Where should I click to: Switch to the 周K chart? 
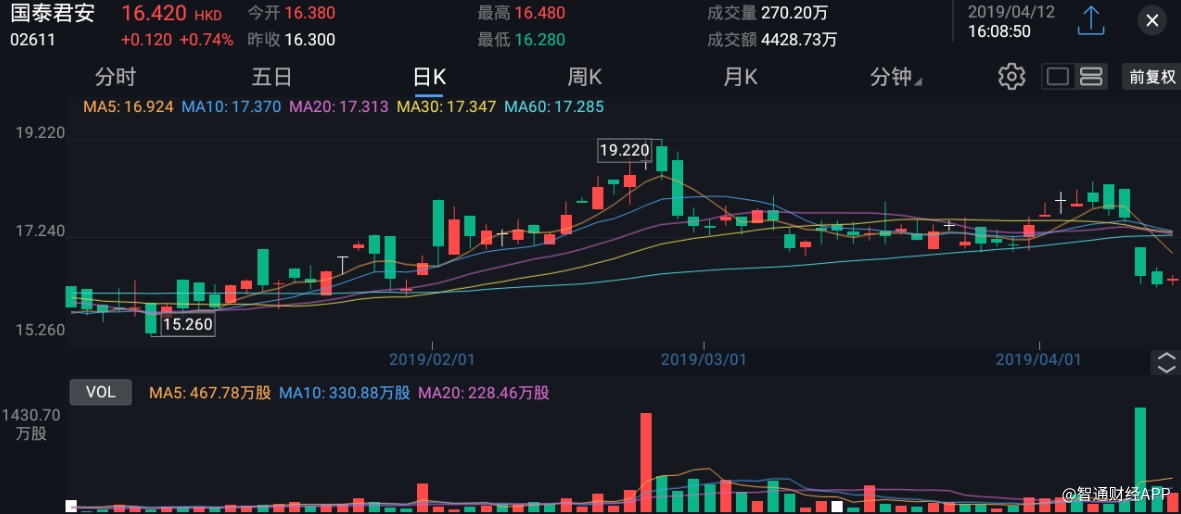coord(585,77)
